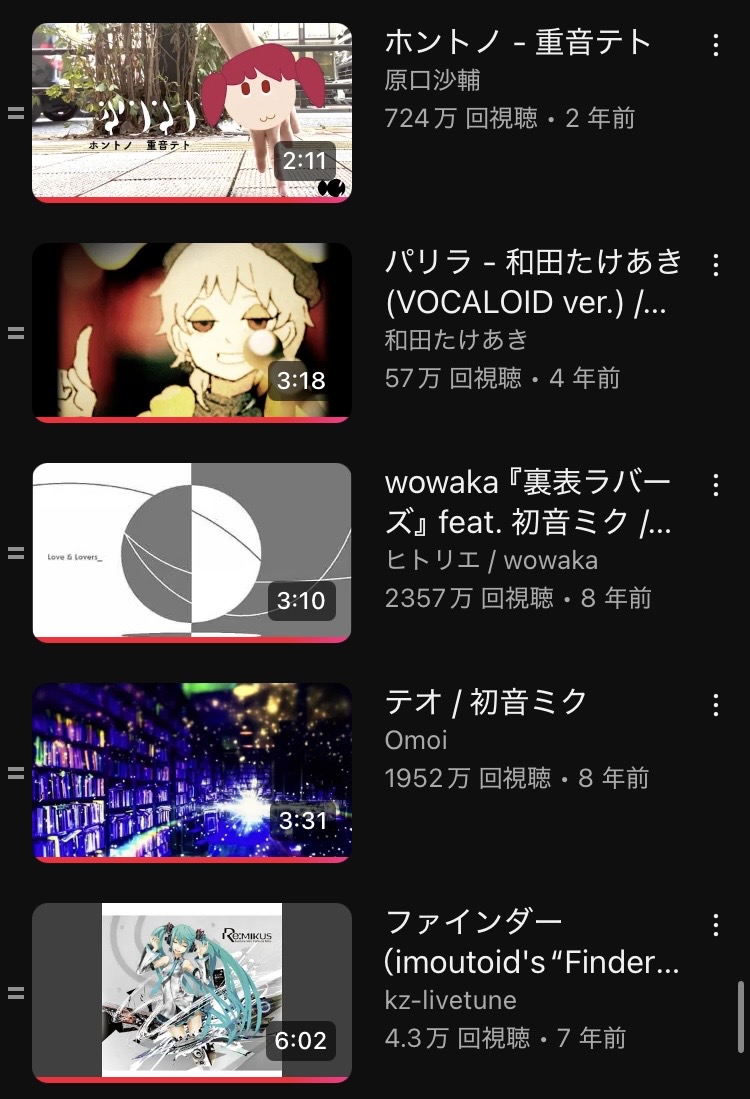This screenshot has height=1099, width=750.
Task: Open more options for ホントノ - 重音テト
Action: [x=715, y=45]
